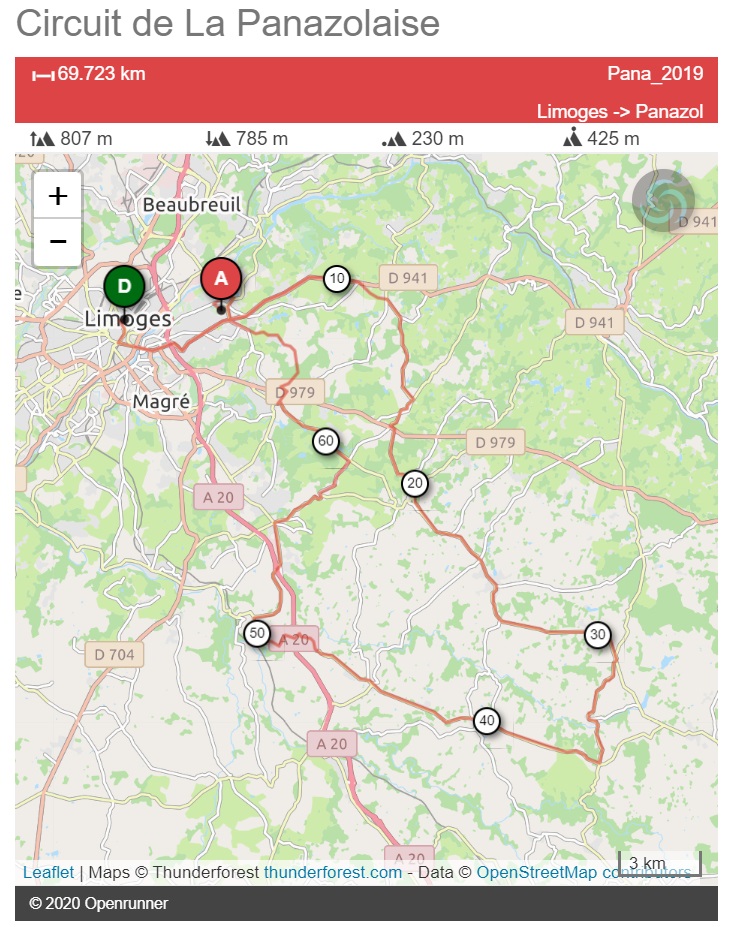Visit the thunderforest.com link
The image size is (733, 927).
(332, 872)
